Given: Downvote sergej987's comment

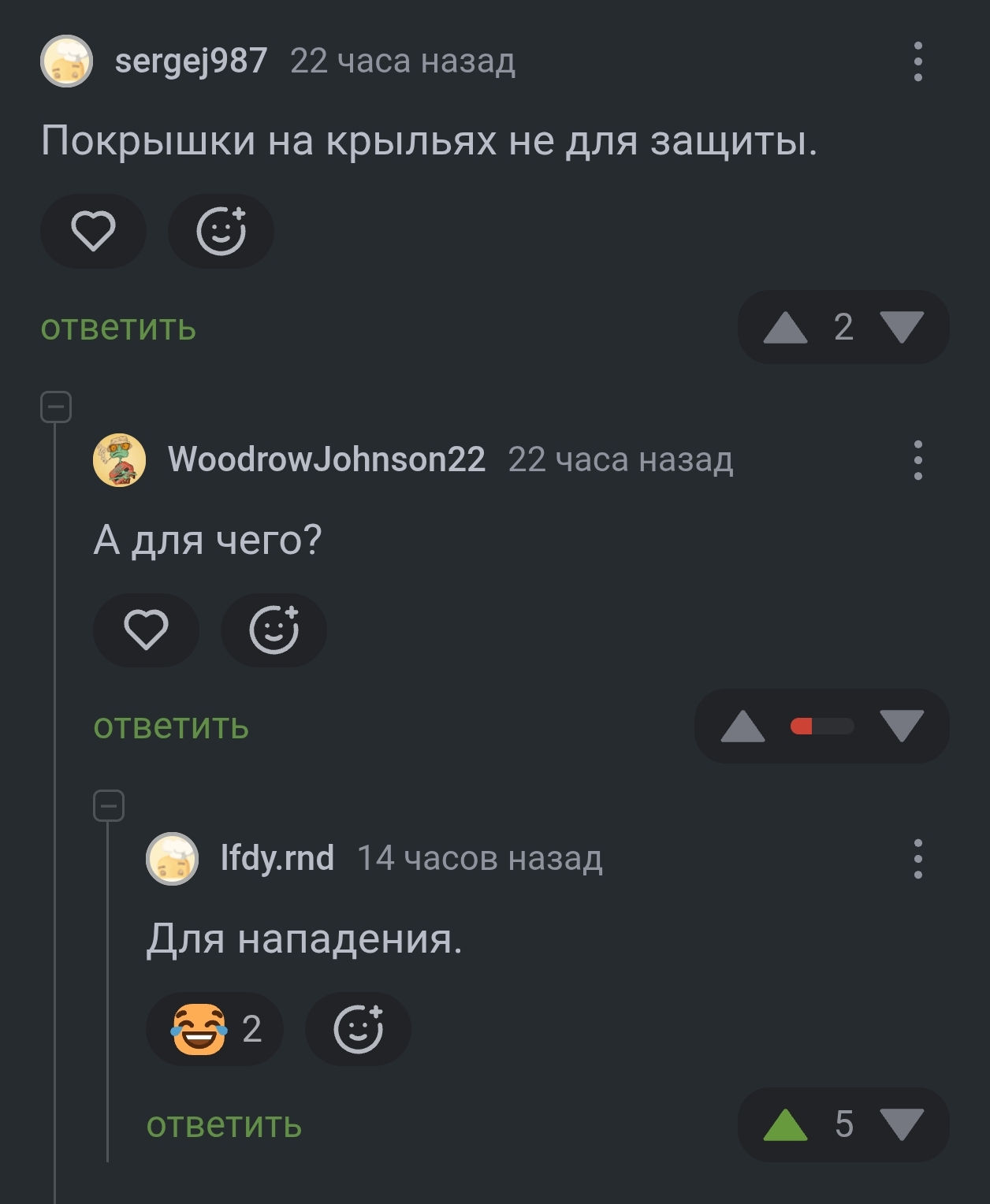Looking at the screenshot, I should pos(901,328).
